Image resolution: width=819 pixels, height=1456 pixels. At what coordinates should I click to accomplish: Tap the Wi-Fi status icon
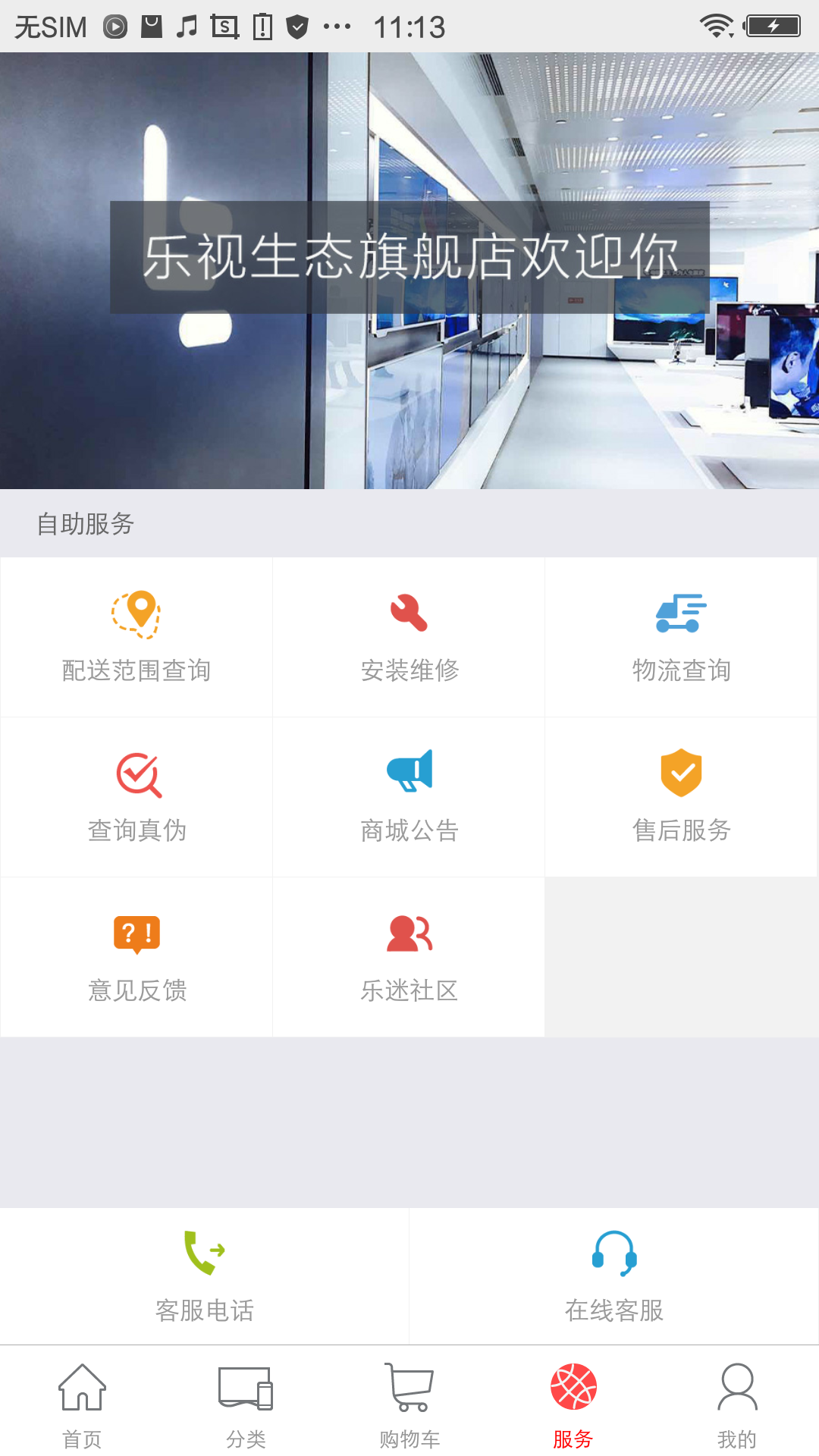716,25
